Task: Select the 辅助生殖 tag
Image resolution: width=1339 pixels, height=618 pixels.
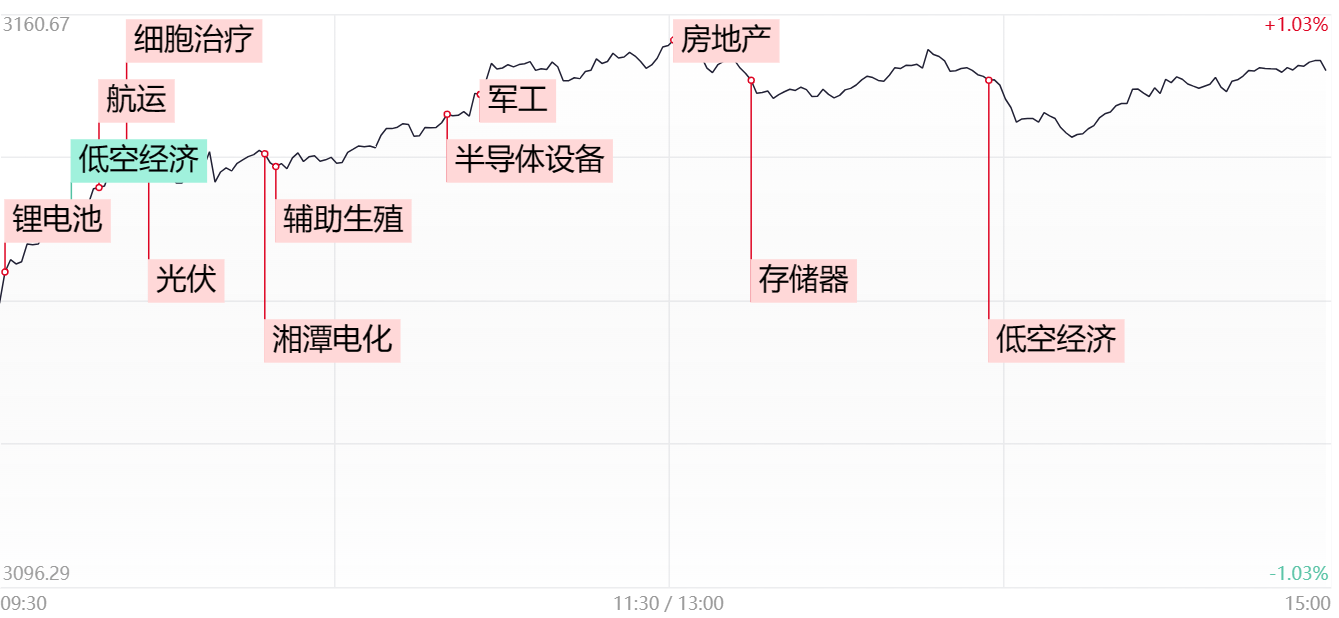Action: click(x=343, y=220)
